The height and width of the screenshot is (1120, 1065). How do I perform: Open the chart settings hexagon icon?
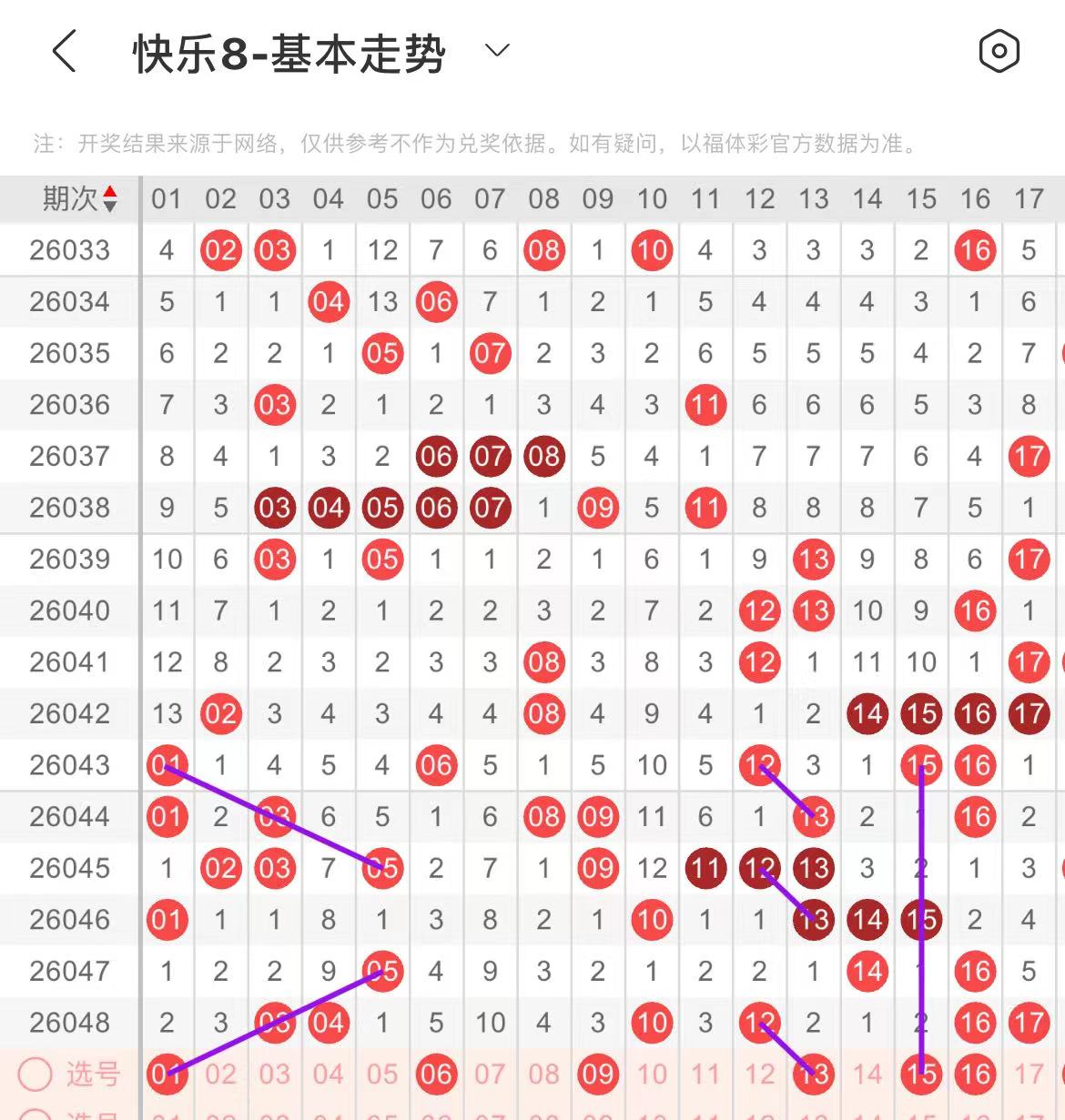coord(999,51)
